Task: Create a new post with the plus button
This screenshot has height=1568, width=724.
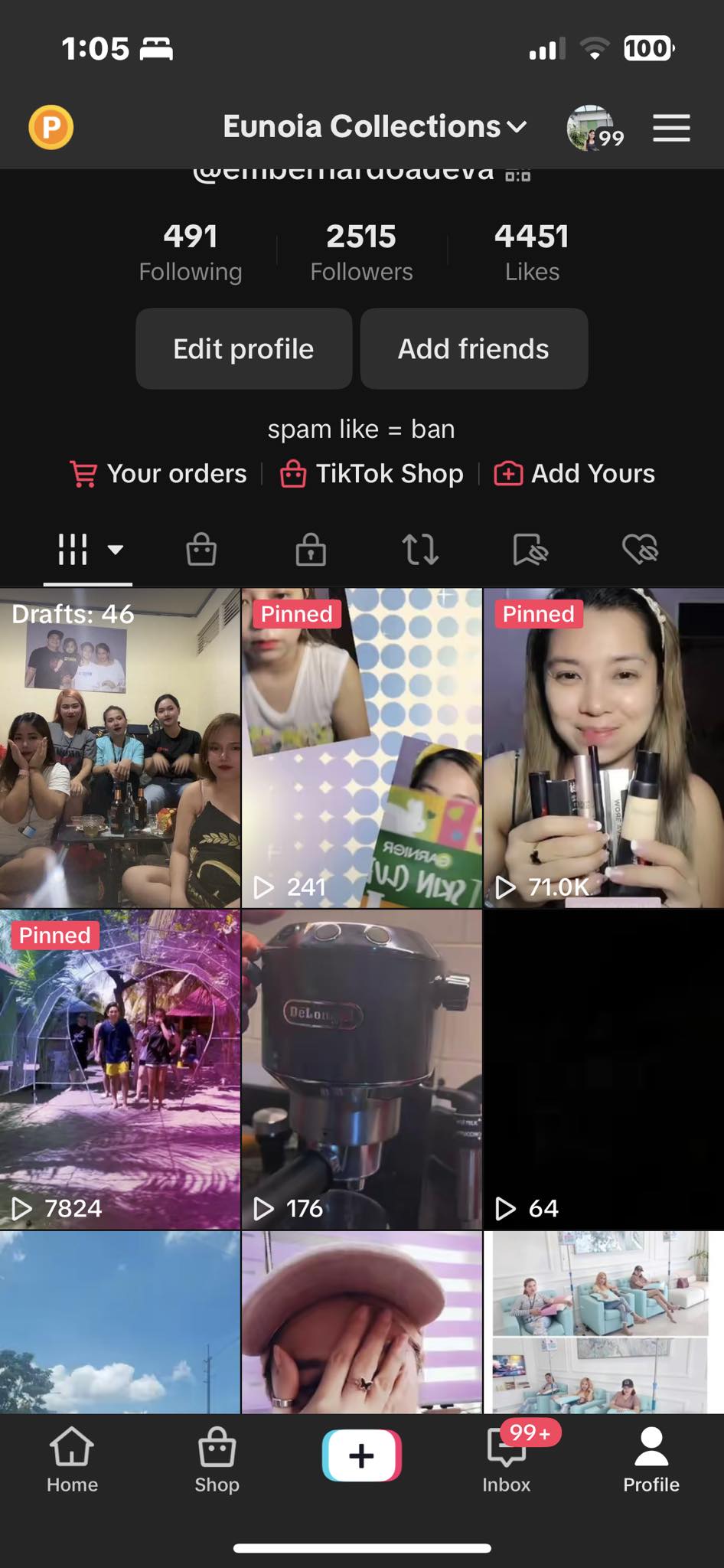Action: [x=362, y=1455]
